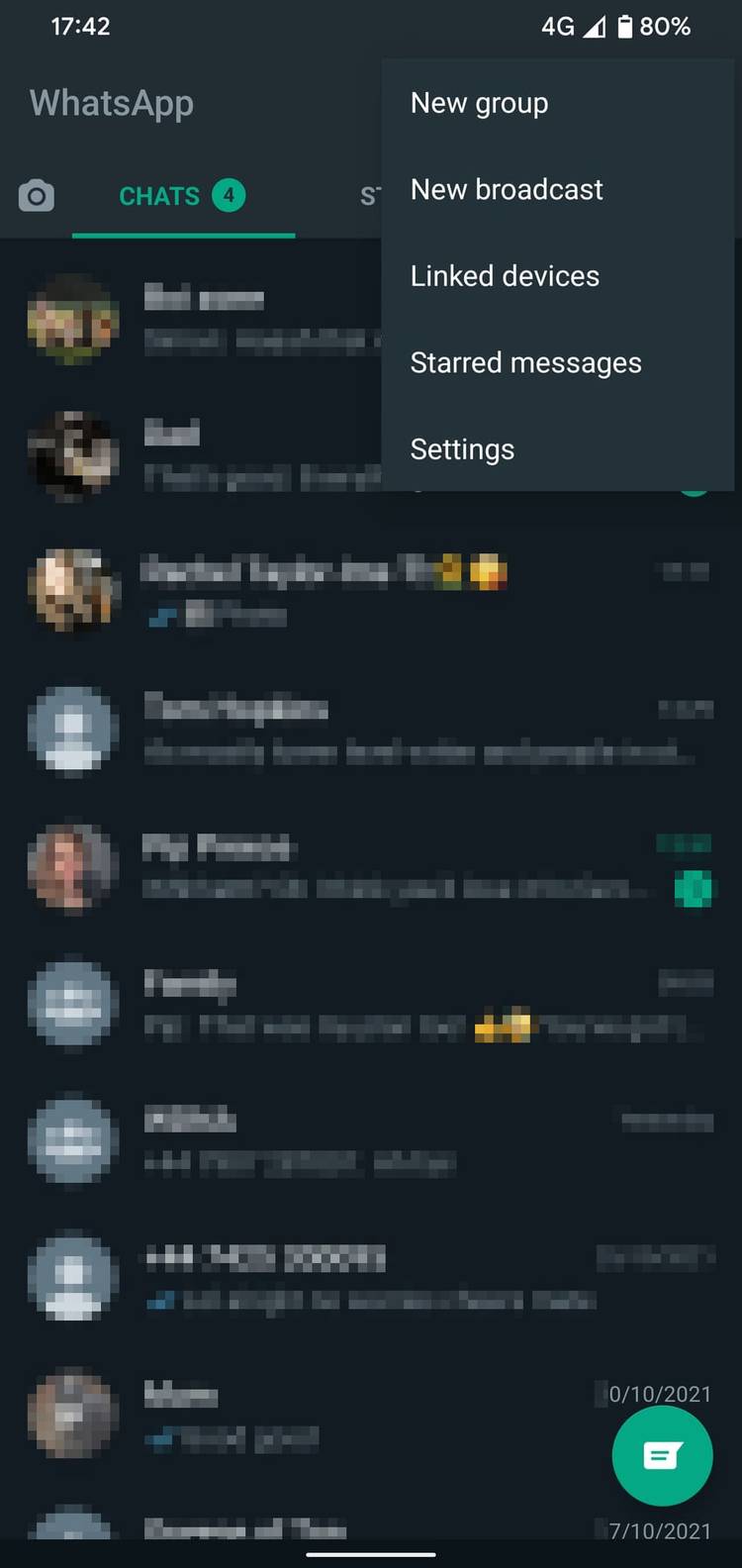Open Linked devices
This screenshot has width=742, height=1568.
pos(505,276)
